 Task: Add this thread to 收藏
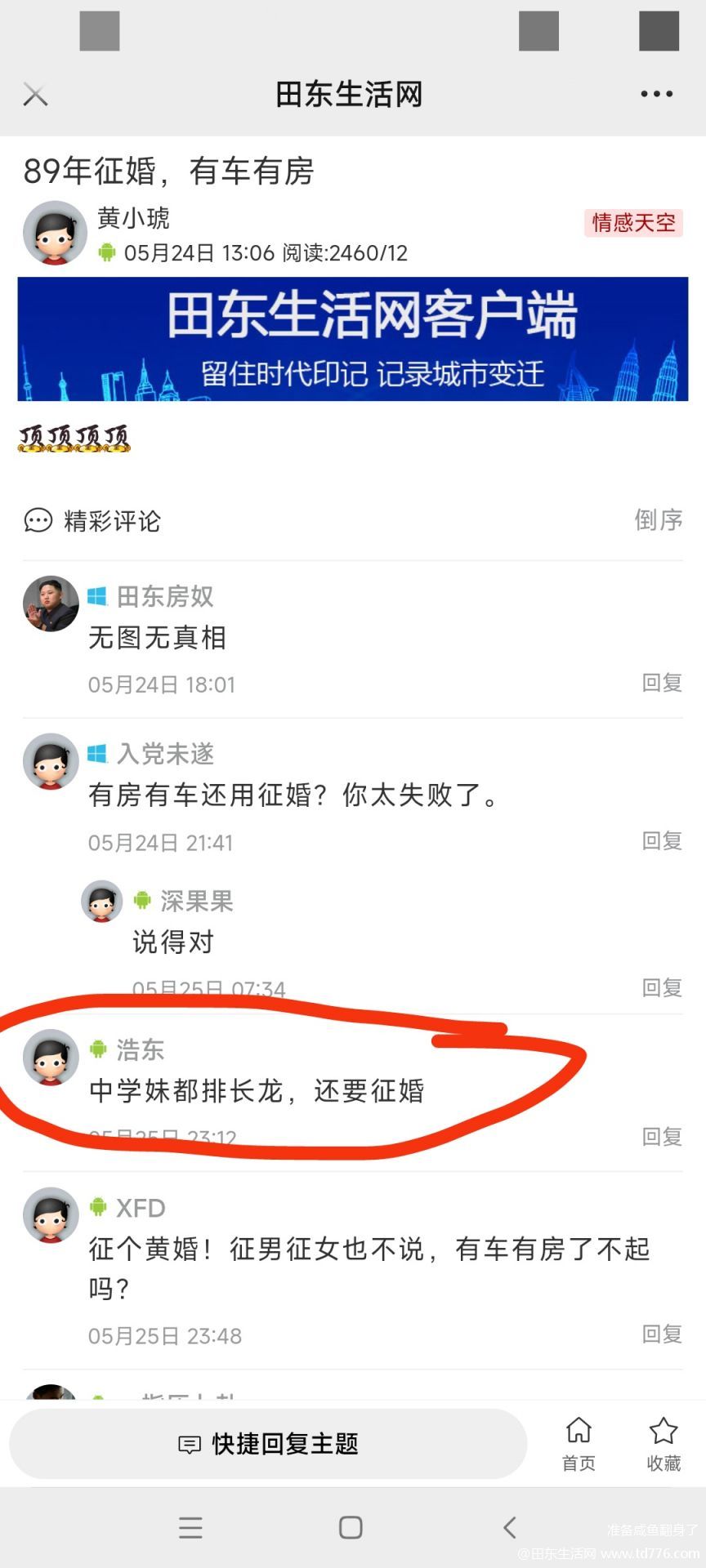664,1445
